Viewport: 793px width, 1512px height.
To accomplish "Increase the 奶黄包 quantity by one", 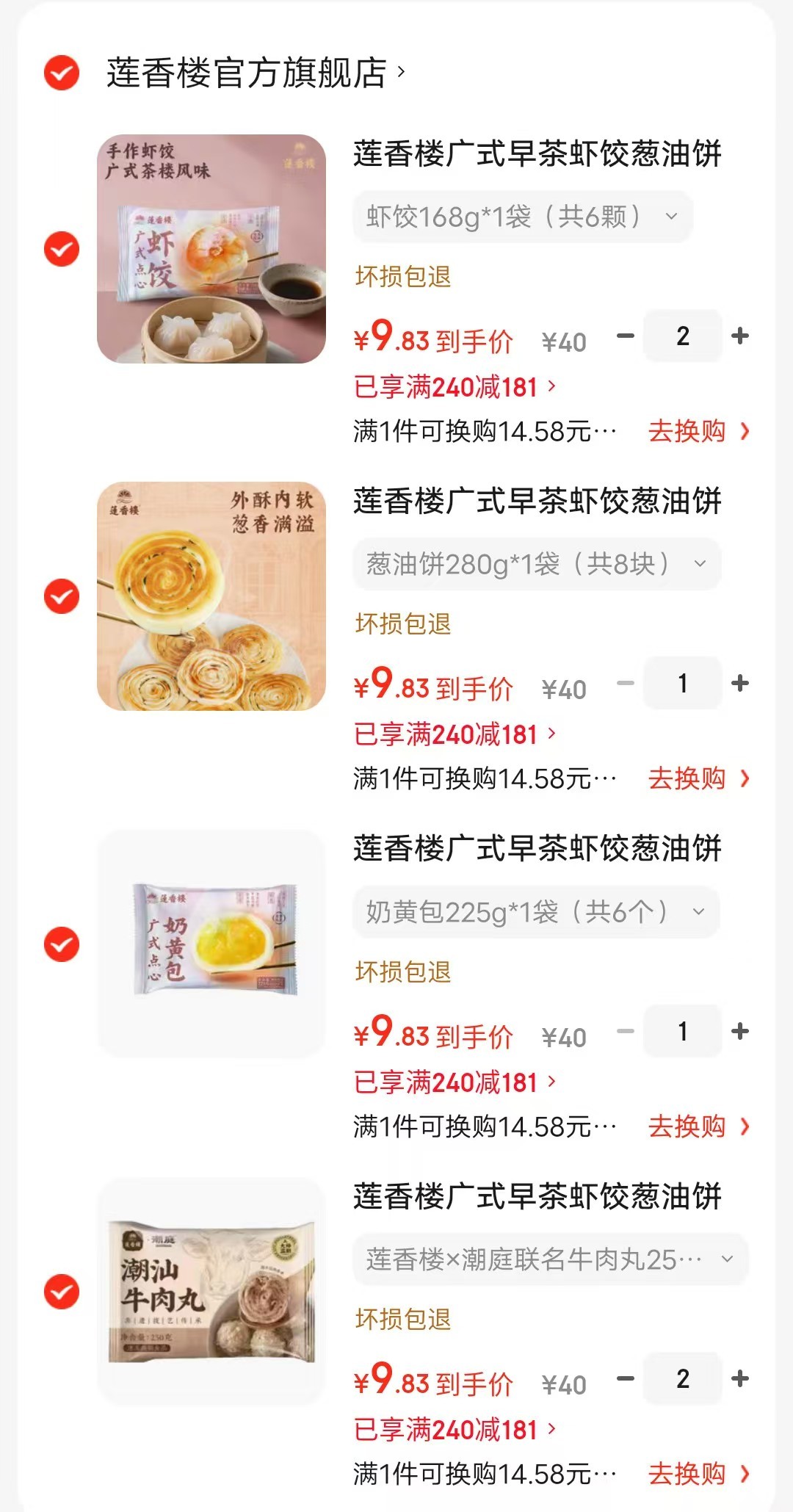I will (740, 1032).
